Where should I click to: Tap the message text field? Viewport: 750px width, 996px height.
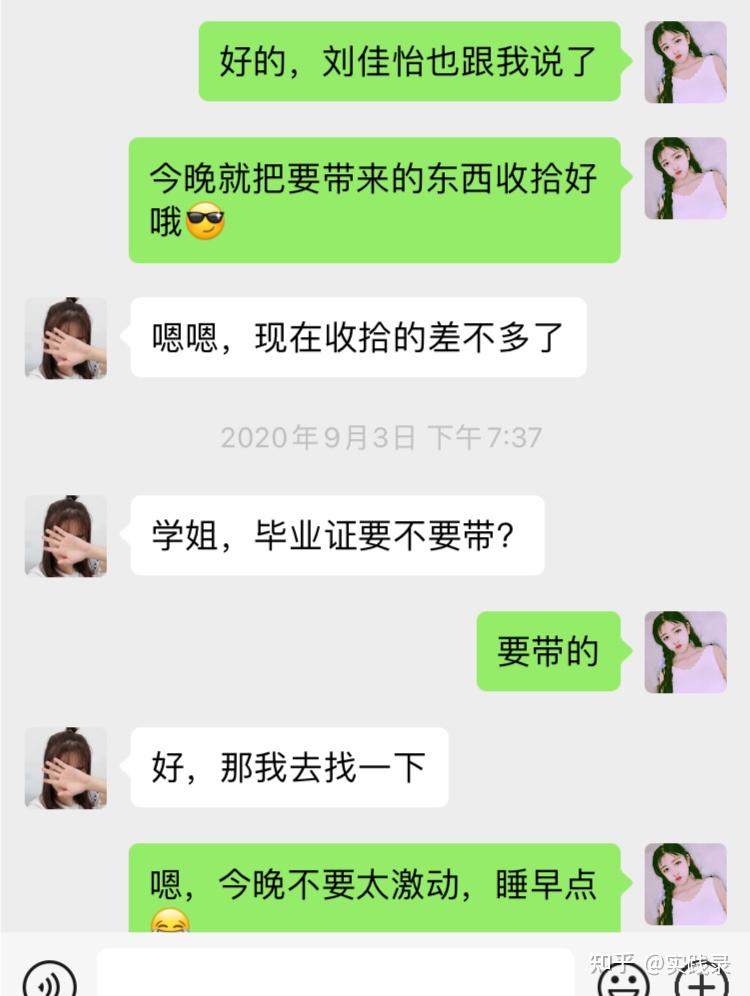pos(335,974)
